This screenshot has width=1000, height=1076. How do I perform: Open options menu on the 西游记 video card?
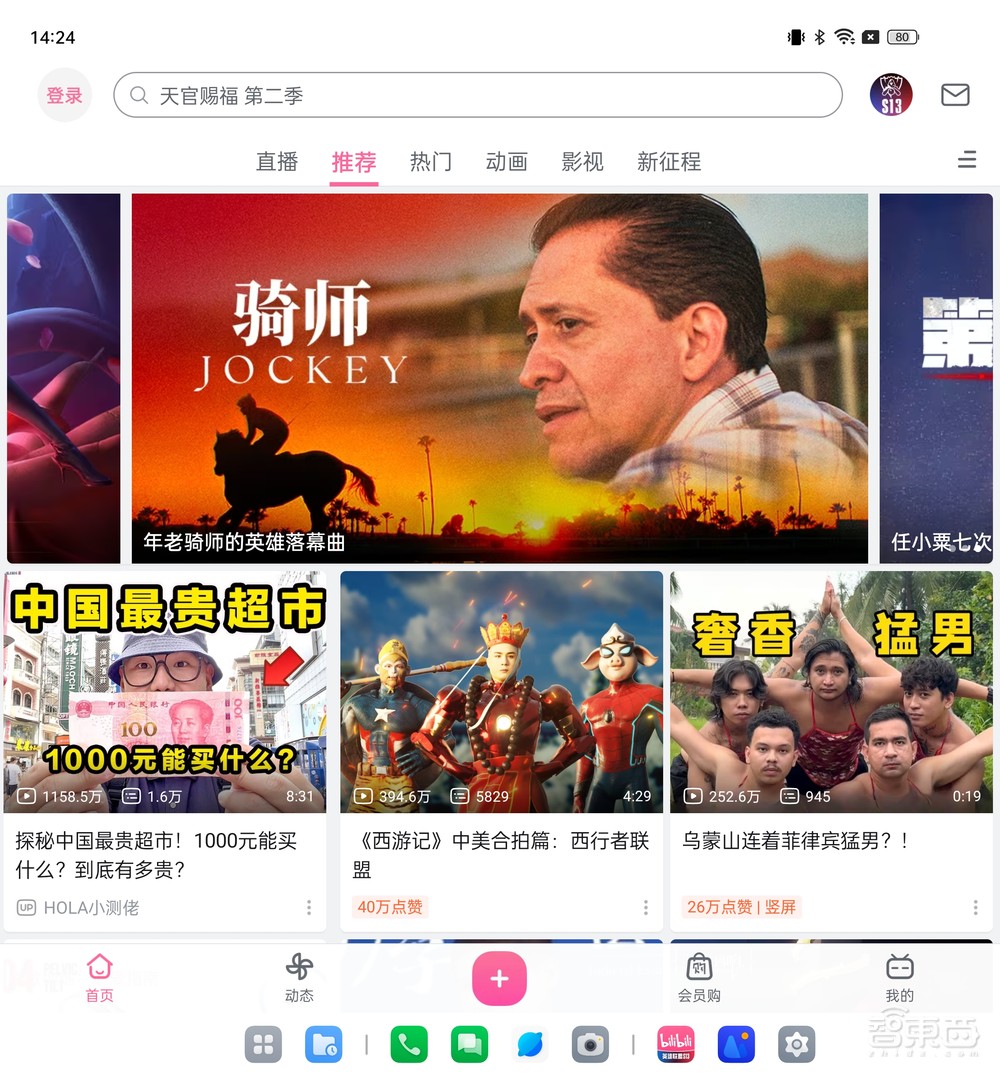click(646, 907)
